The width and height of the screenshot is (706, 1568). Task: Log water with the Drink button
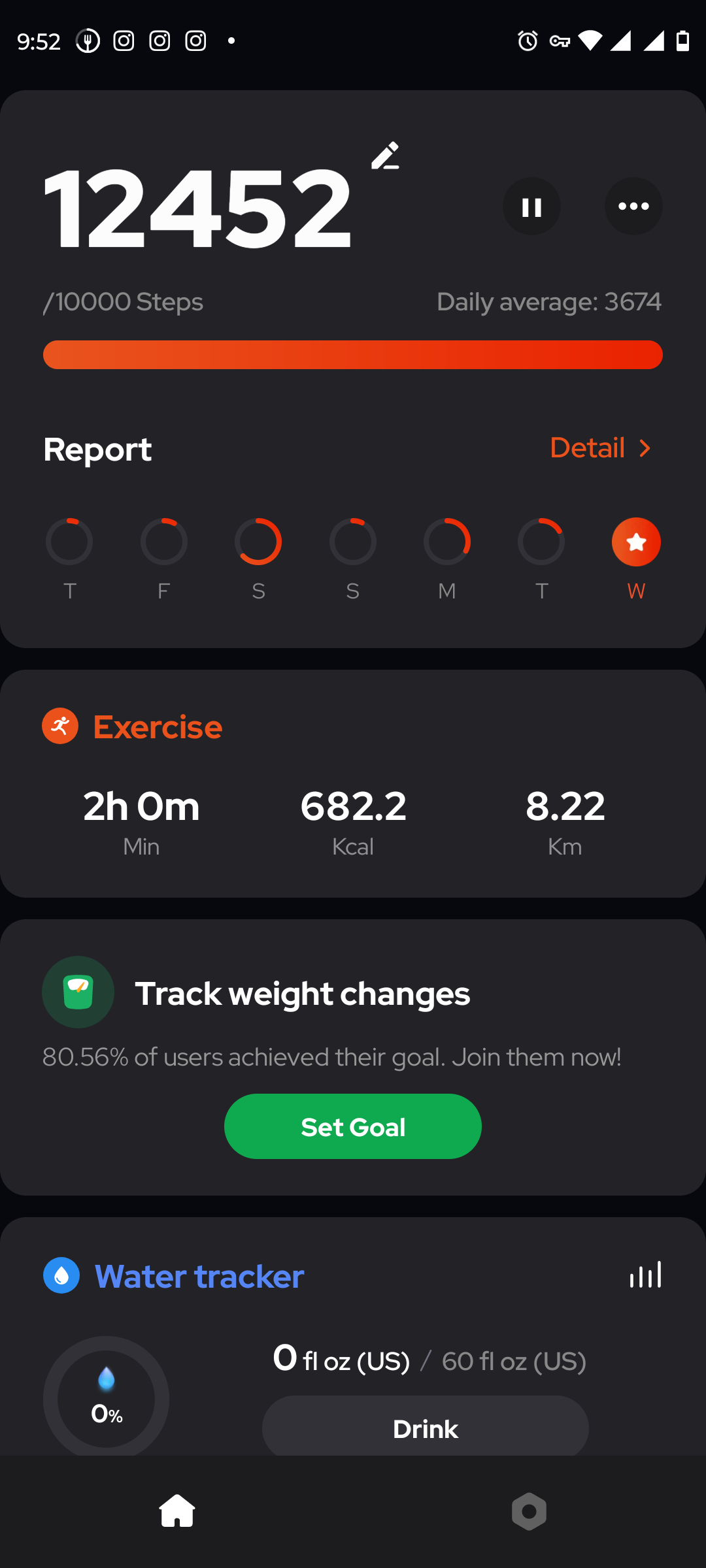425,1428
